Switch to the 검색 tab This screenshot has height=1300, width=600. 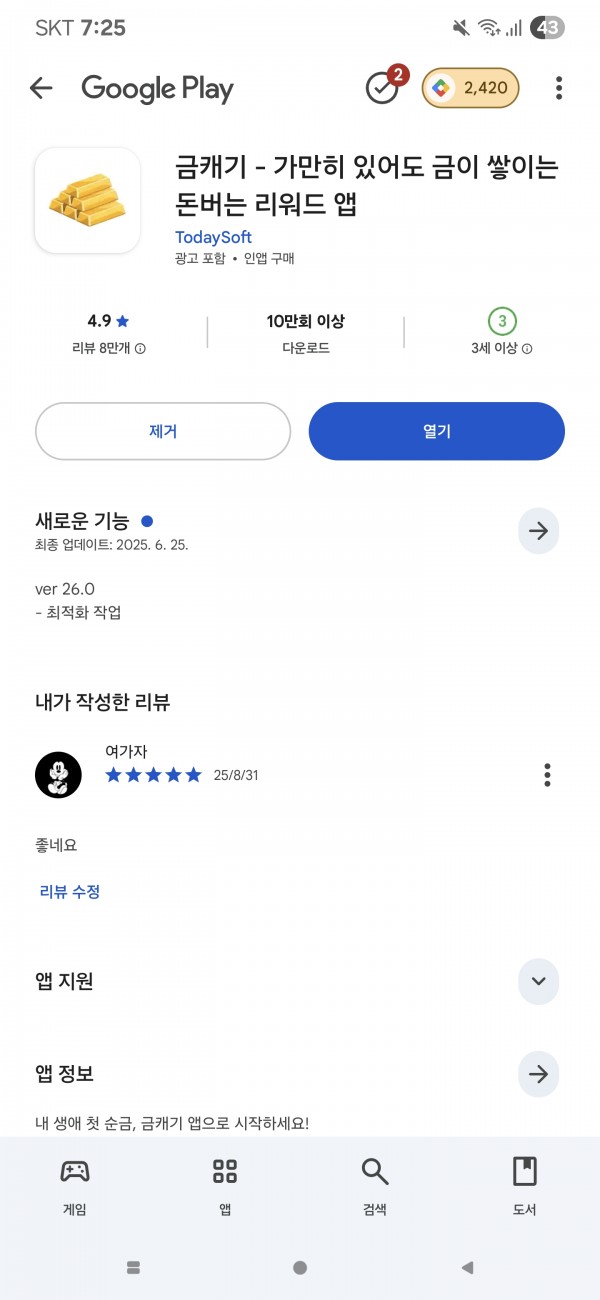[375, 1186]
